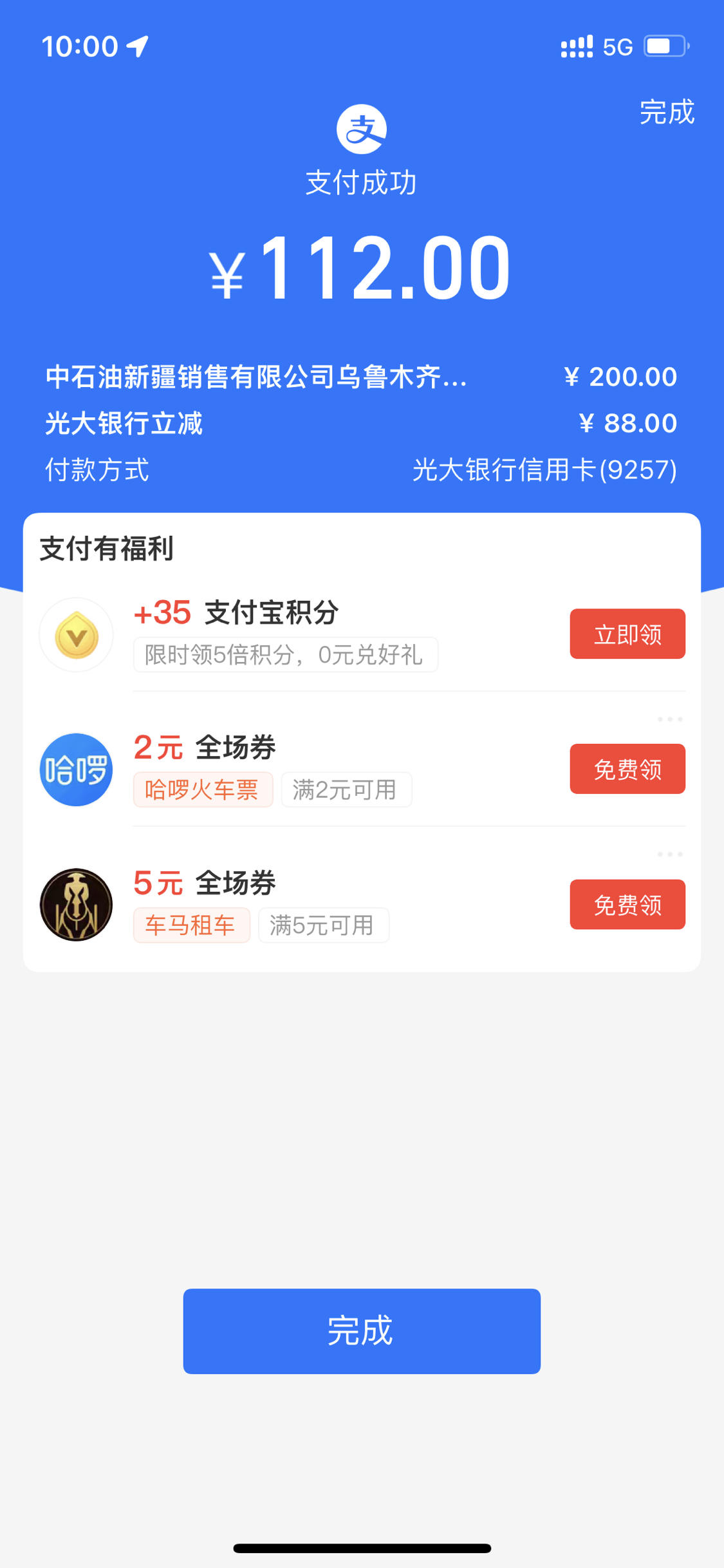This screenshot has width=724, height=1568.
Task: Claim the 哈啰火车票 2元 coupon for free
Action: [627, 769]
